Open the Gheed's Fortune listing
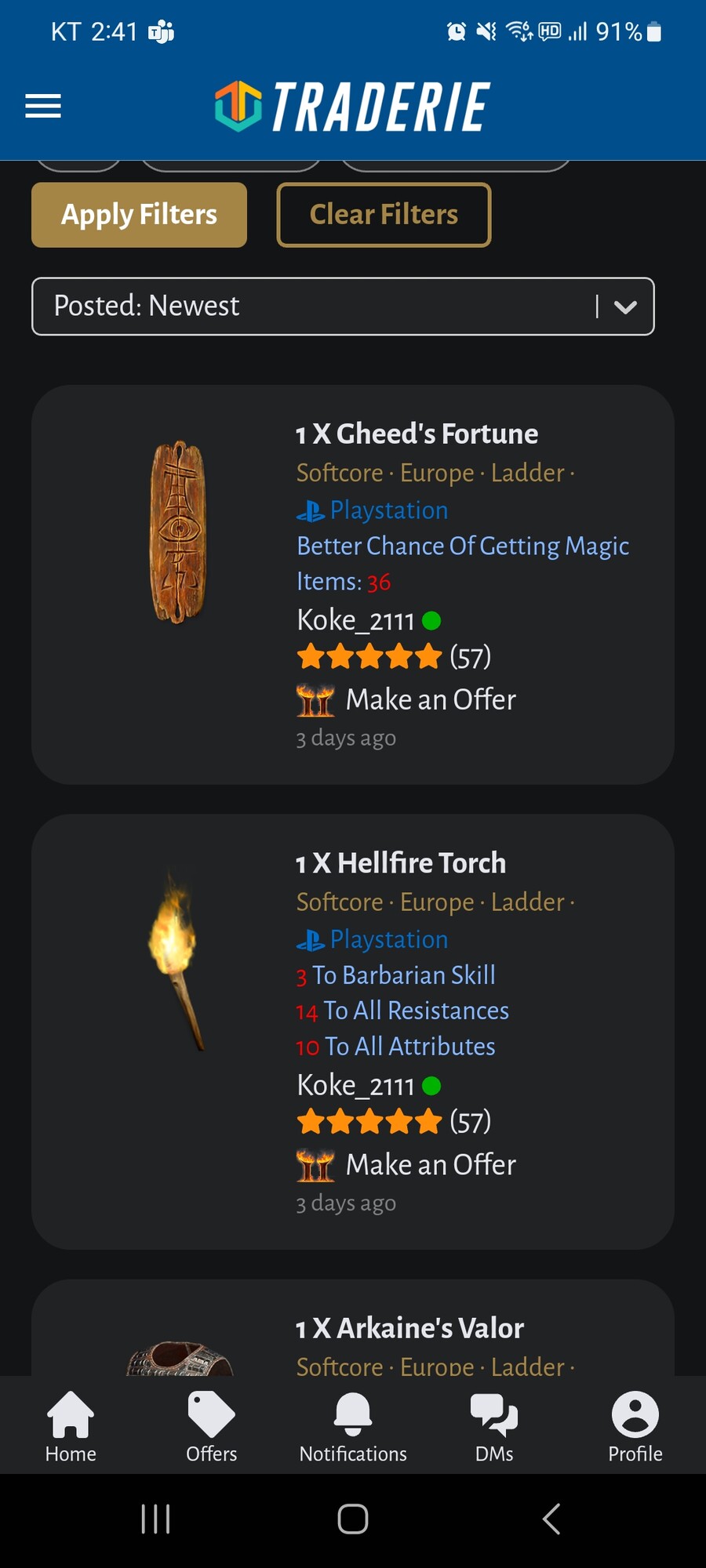The width and height of the screenshot is (706, 1568). (417, 434)
